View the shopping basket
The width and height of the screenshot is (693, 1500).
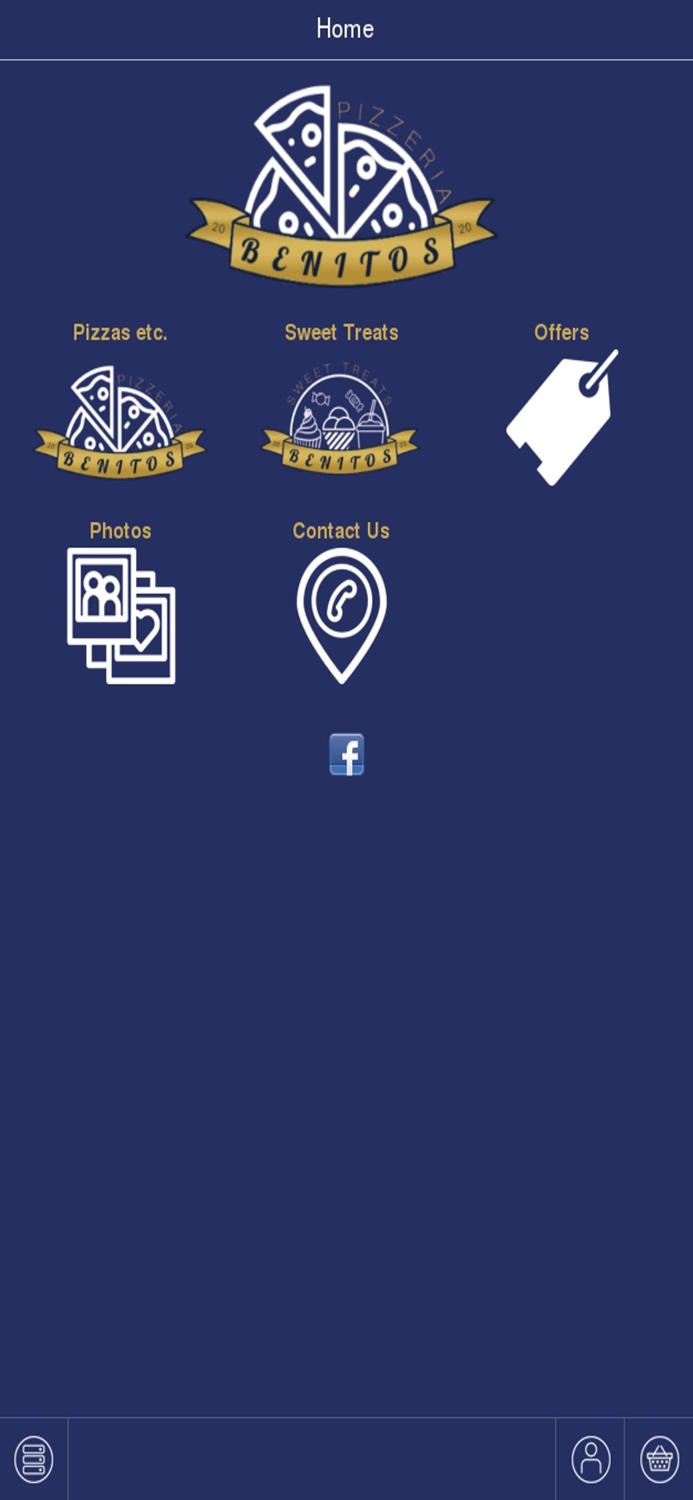pos(660,1459)
